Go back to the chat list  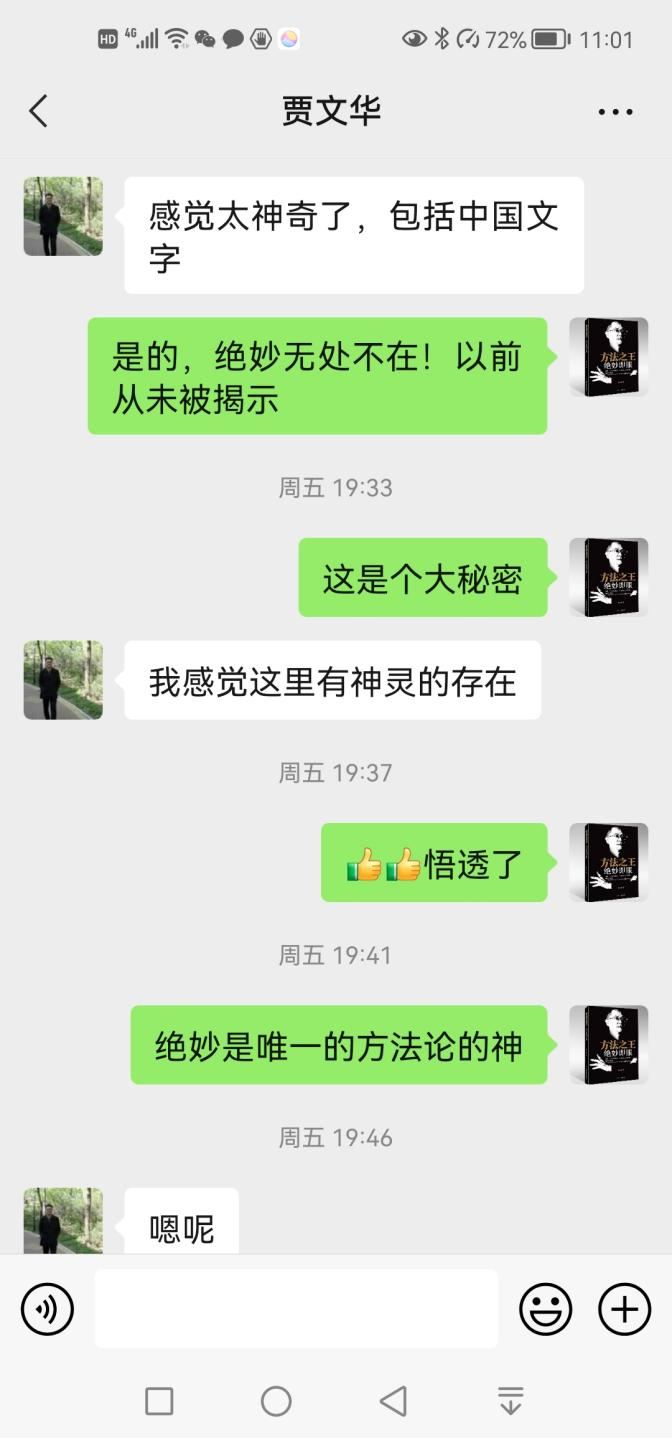(39, 111)
